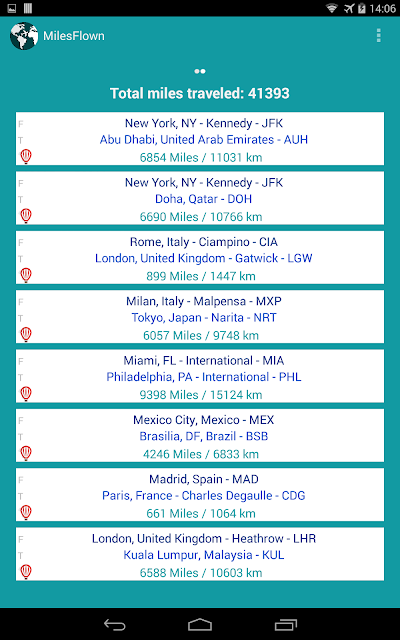Select the JFK to Doha flight row
The width and height of the screenshot is (400, 640).
(200, 198)
